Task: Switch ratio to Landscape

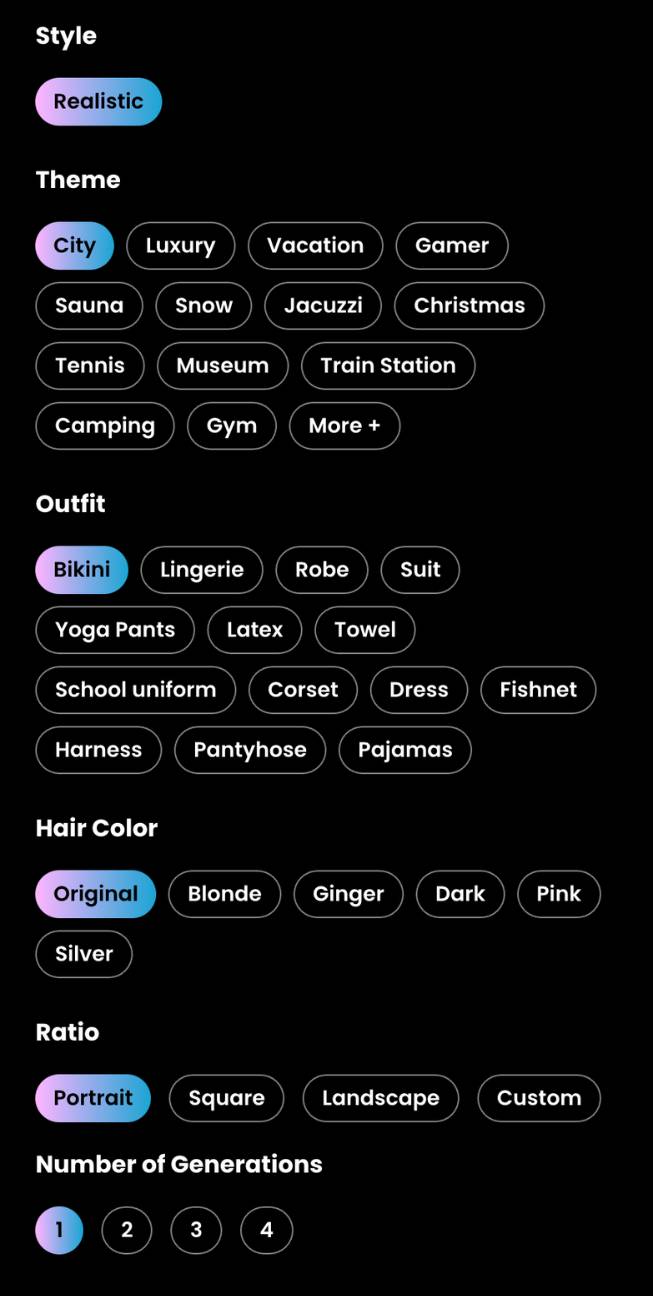Action: coord(380,1098)
